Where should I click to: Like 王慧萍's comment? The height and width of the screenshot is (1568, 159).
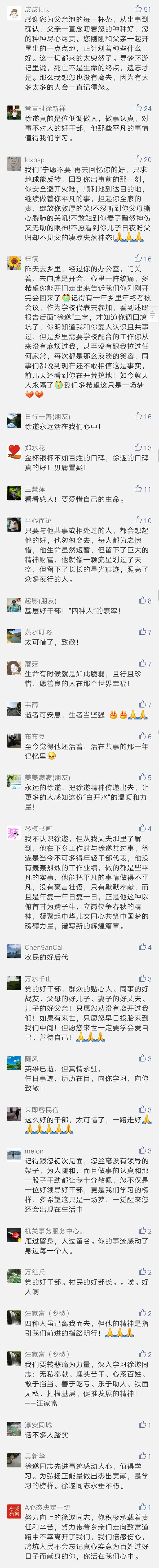point(138,489)
